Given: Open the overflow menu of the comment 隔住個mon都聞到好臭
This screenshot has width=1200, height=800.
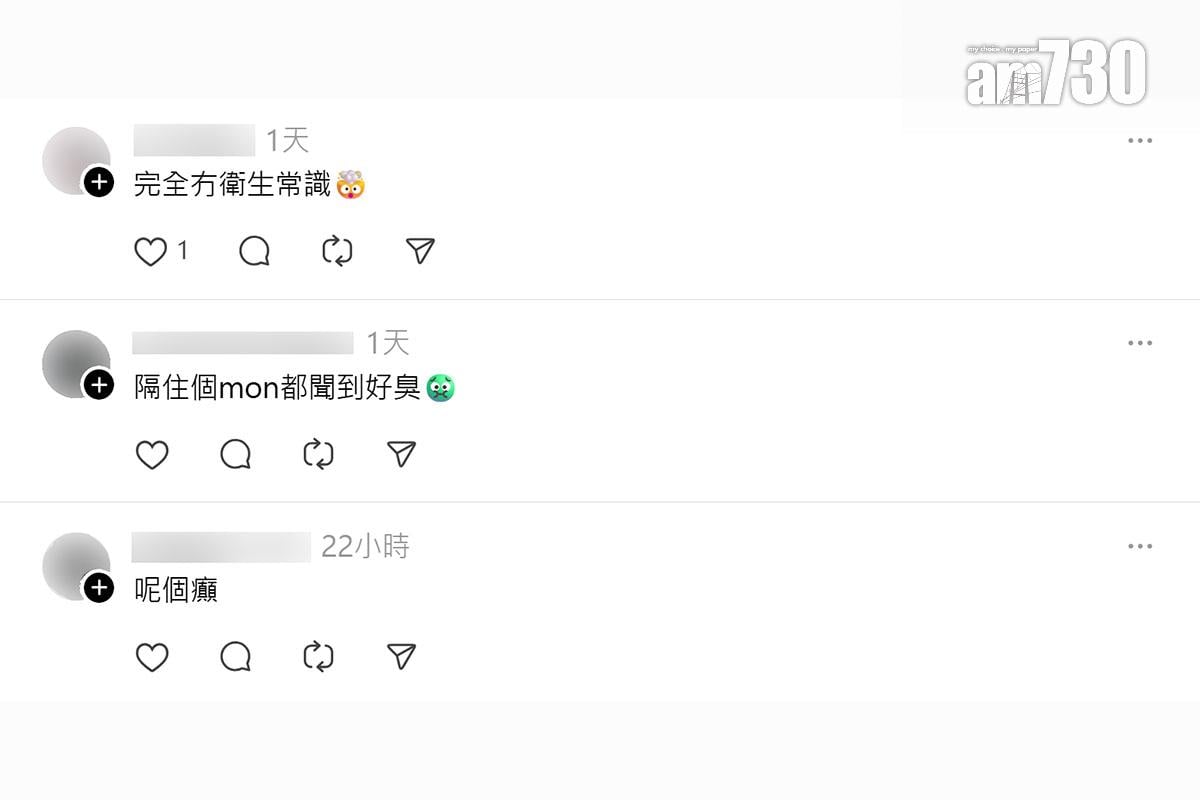Looking at the screenshot, I should coord(1140,343).
